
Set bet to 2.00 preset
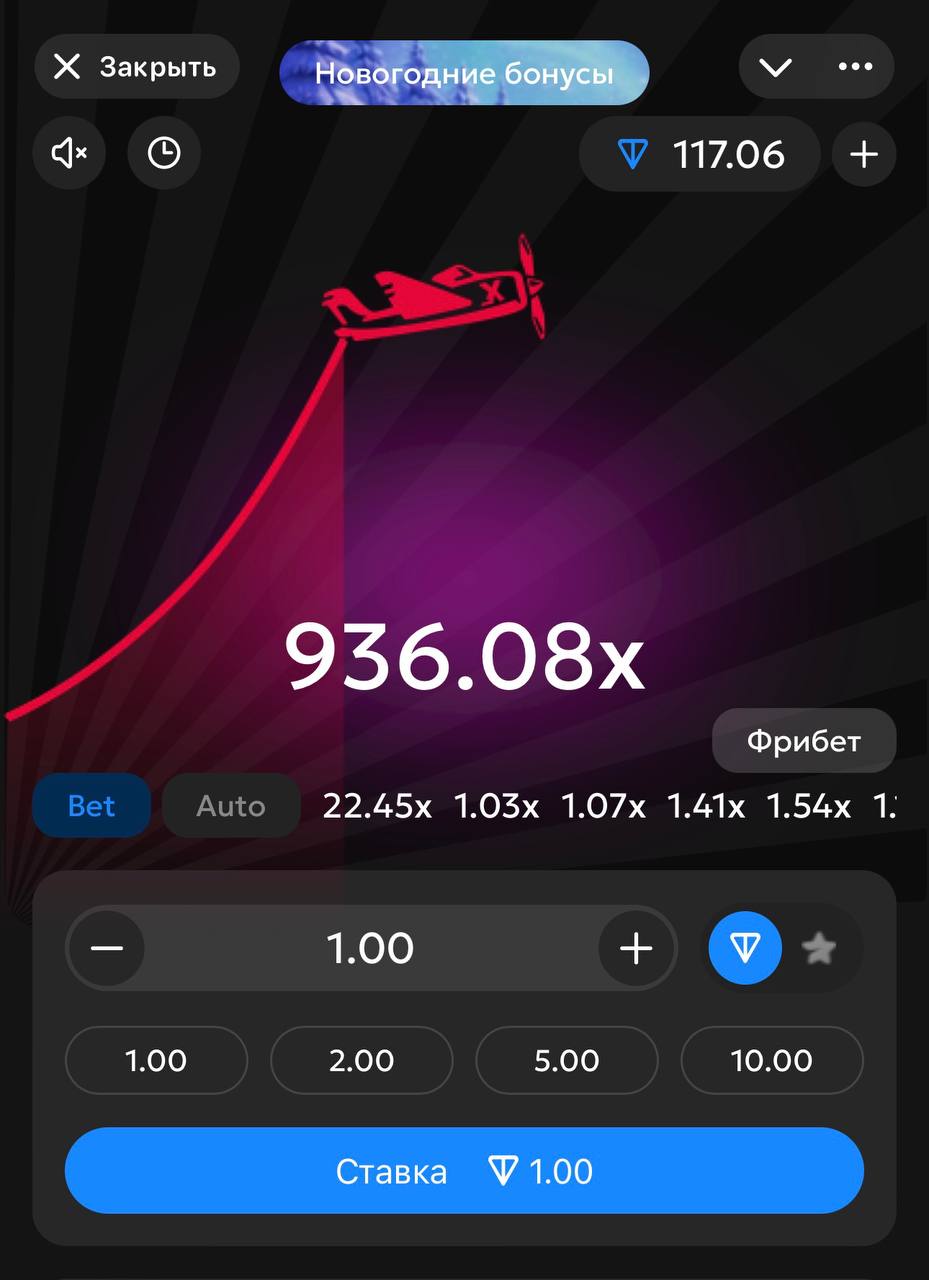coord(361,1061)
